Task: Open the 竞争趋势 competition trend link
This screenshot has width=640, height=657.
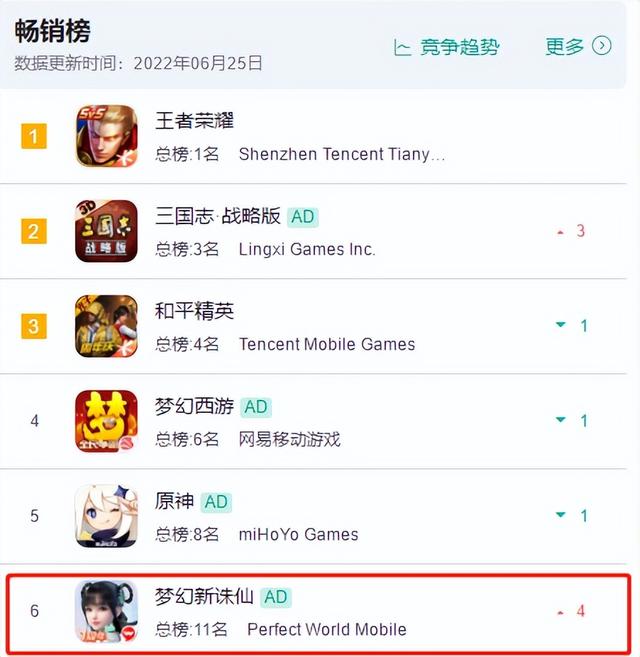Action: 447,46
